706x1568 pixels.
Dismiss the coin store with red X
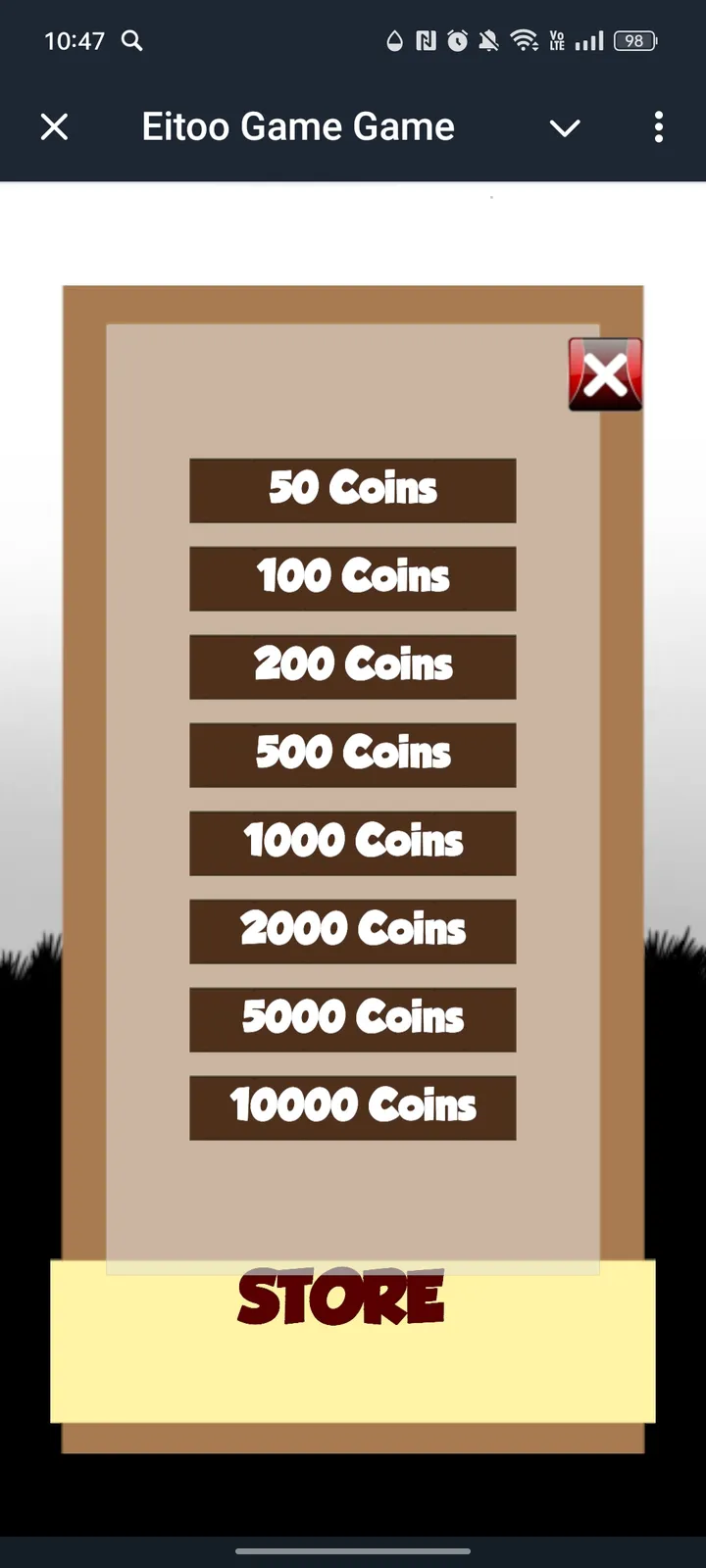[605, 374]
